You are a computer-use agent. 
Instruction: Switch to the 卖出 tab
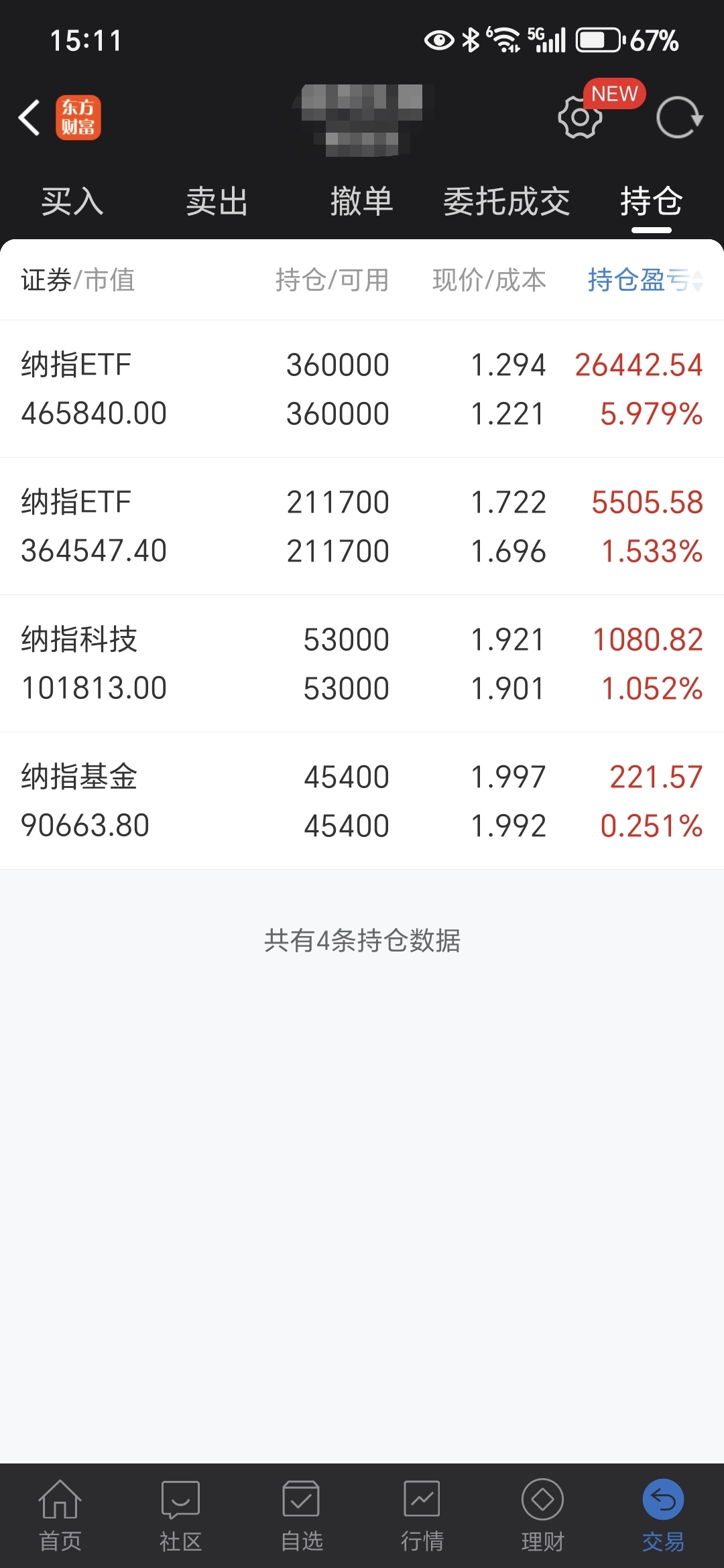[x=217, y=201]
